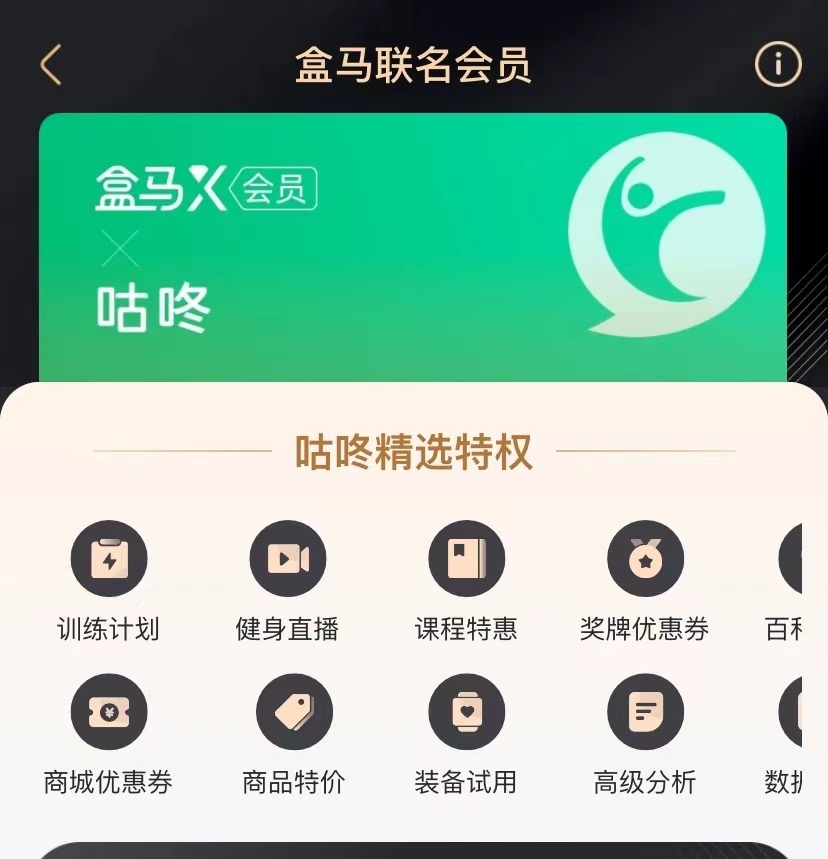Viewport: 828px width, 859px height.
Task: Open the 盒马X会员 咕咚 membership card
Action: pos(412,248)
